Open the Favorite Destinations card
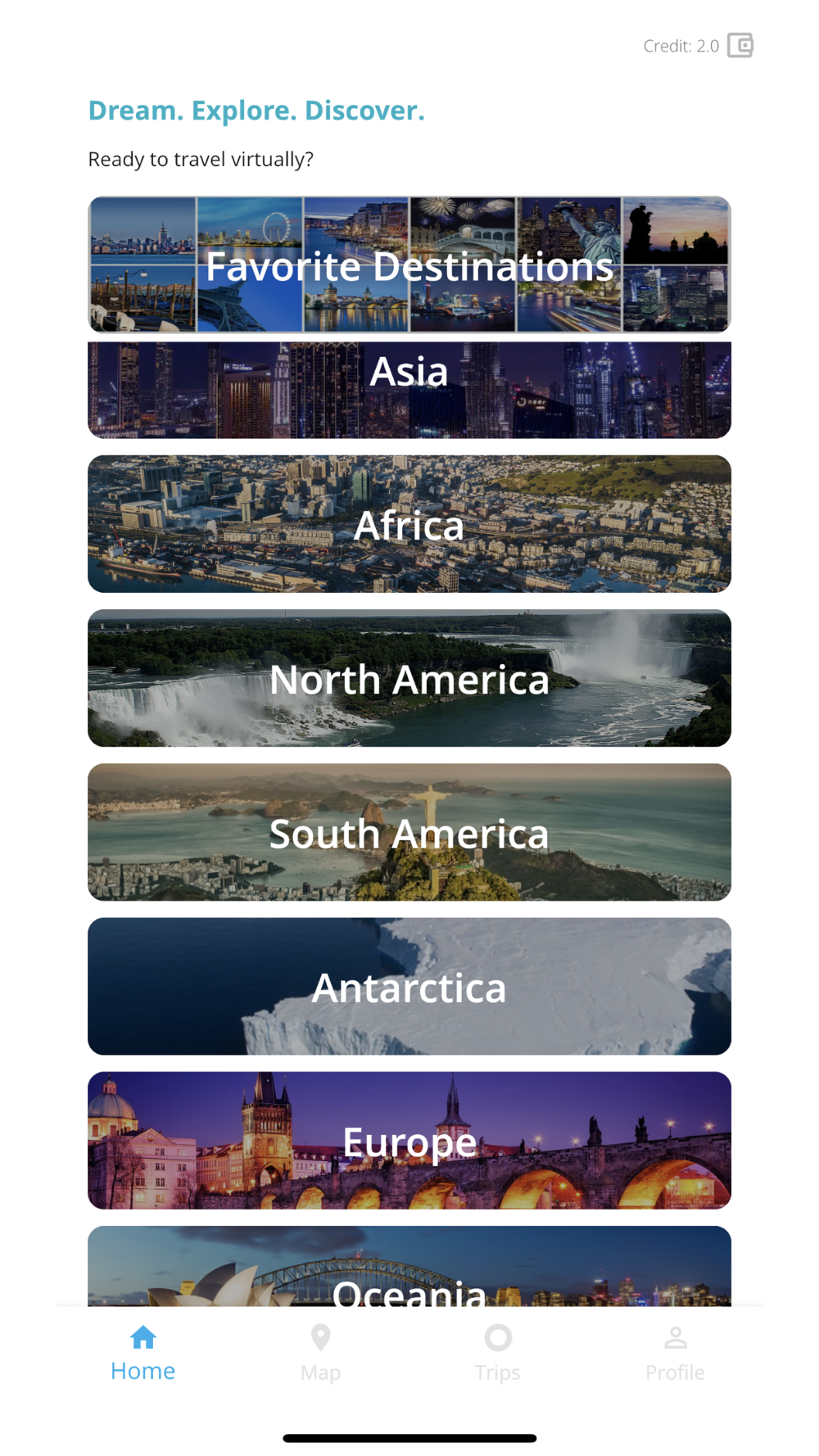Image resolution: width=819 pixels, height=1456 pixels. 409,265
